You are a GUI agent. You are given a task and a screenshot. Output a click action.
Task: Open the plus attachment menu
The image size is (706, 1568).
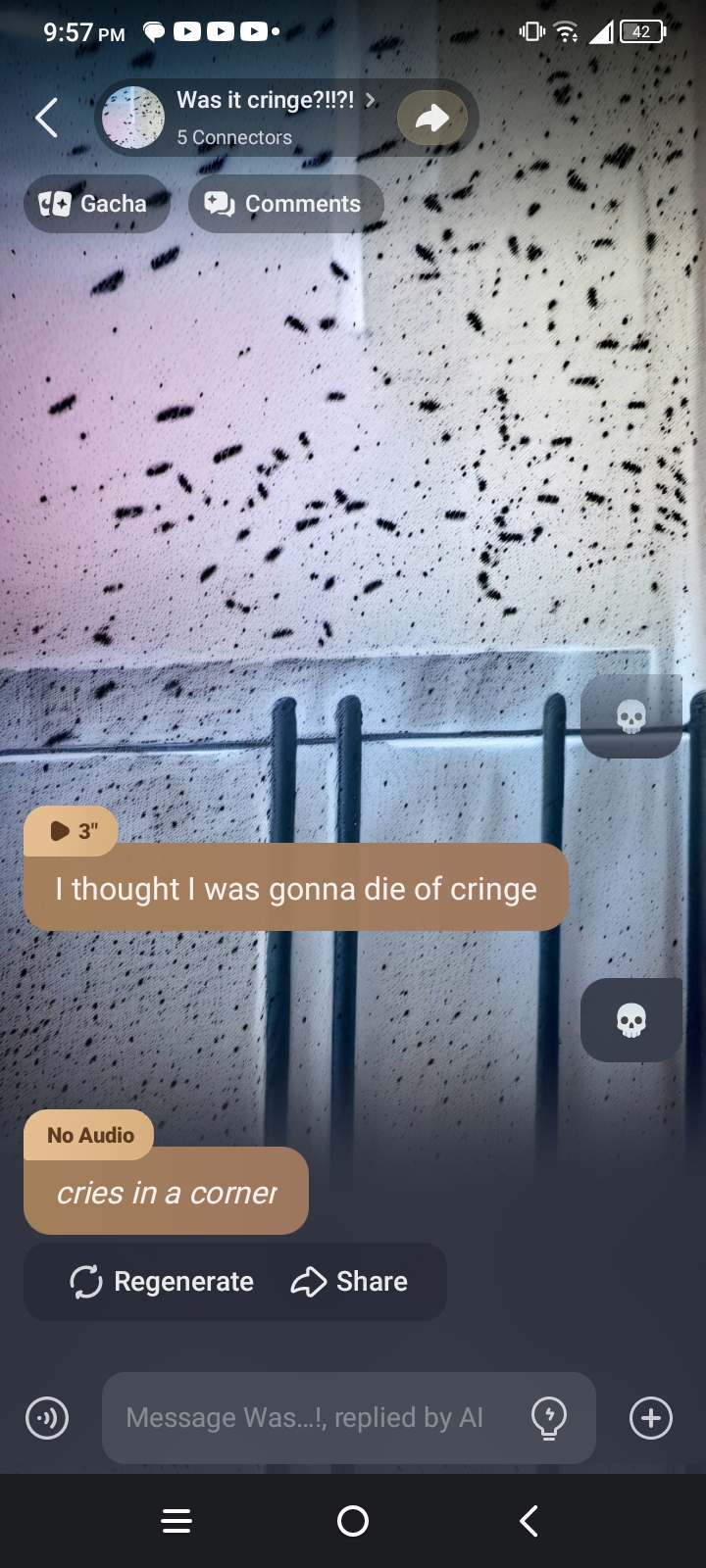tap(651, 1418)
